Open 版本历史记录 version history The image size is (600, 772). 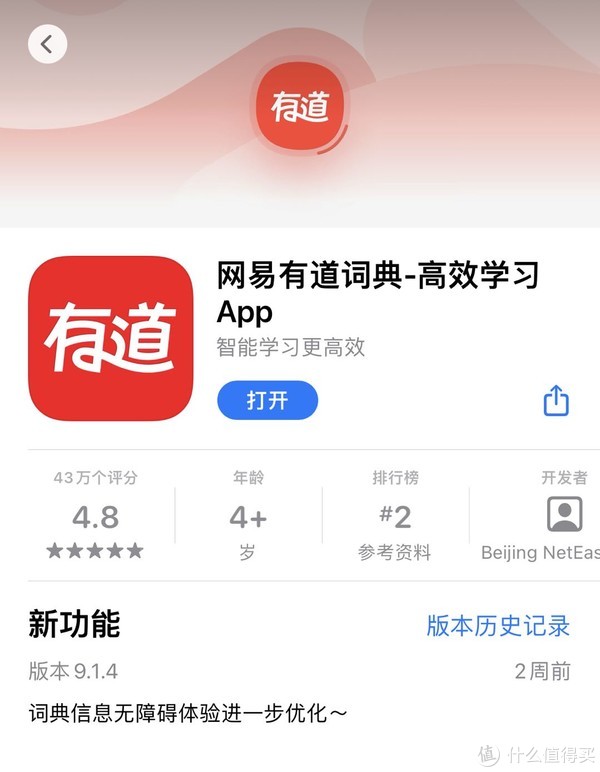click(498, 626)
